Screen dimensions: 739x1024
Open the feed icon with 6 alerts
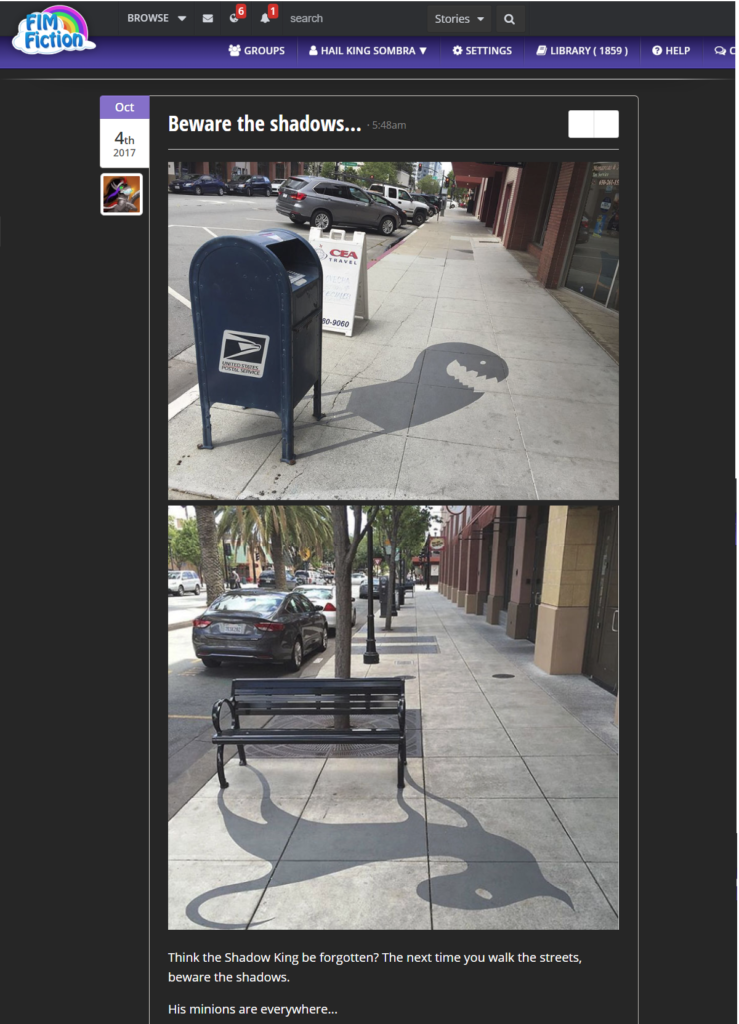click(x=235, y=18)
